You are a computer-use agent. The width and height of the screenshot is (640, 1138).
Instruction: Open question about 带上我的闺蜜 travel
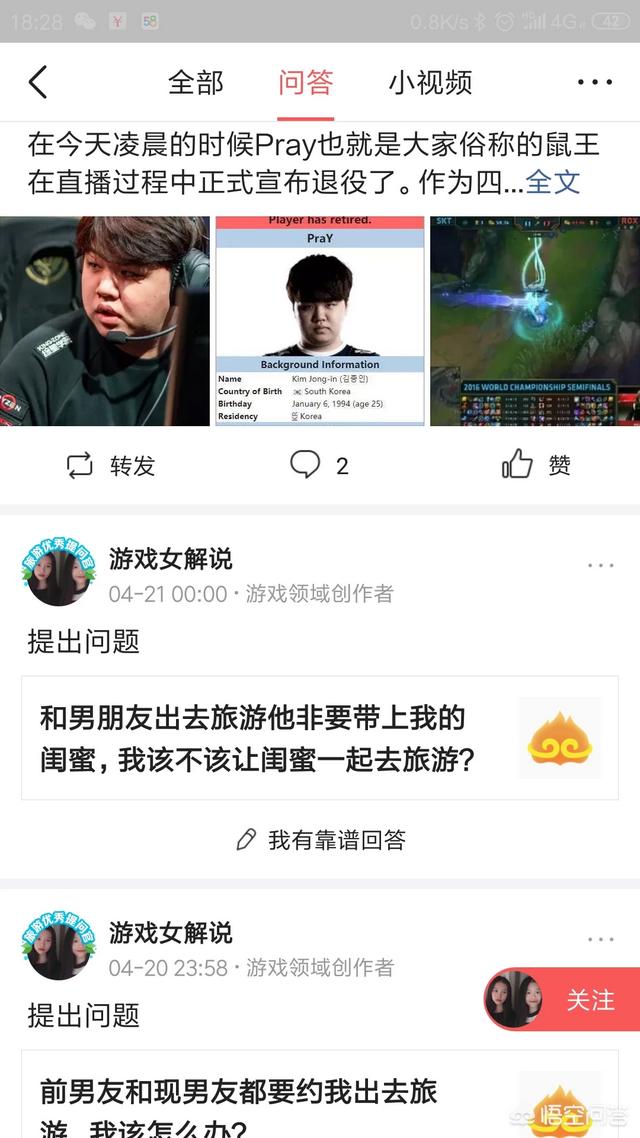(270, 739)
